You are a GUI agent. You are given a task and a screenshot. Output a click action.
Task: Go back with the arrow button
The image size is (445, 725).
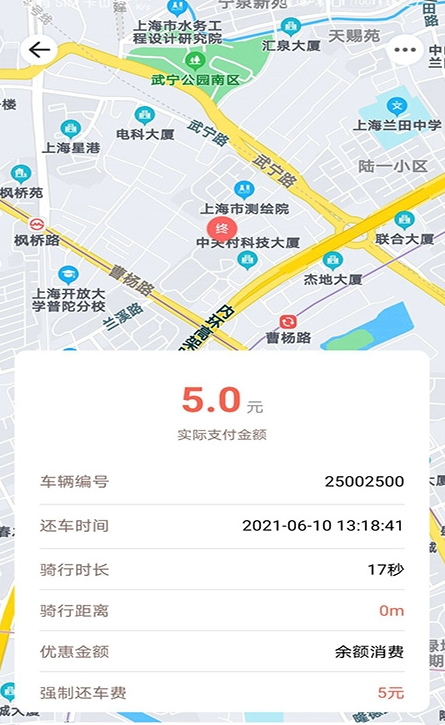[x=39, y=50]
